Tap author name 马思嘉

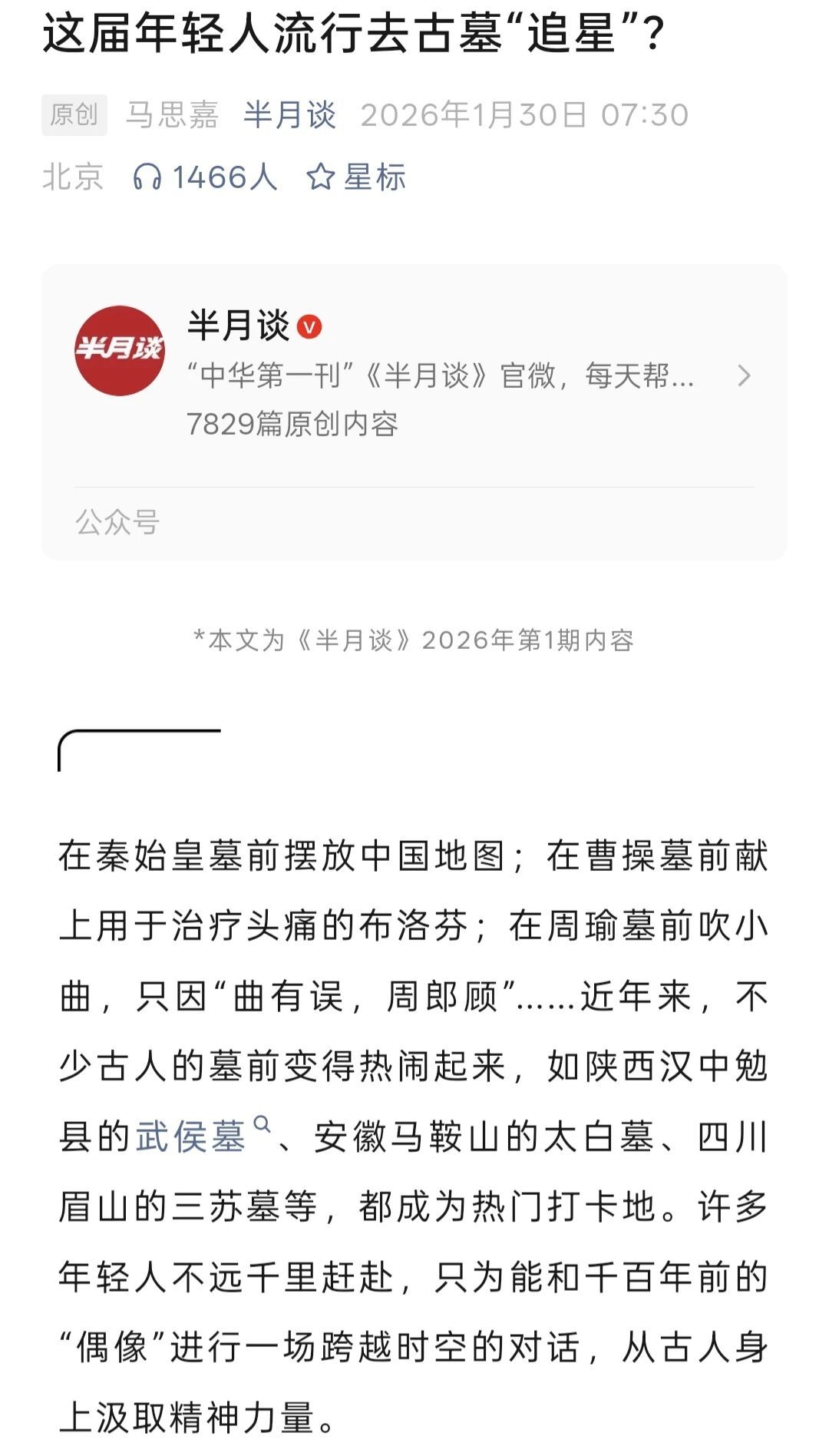[x=172, y=115]
